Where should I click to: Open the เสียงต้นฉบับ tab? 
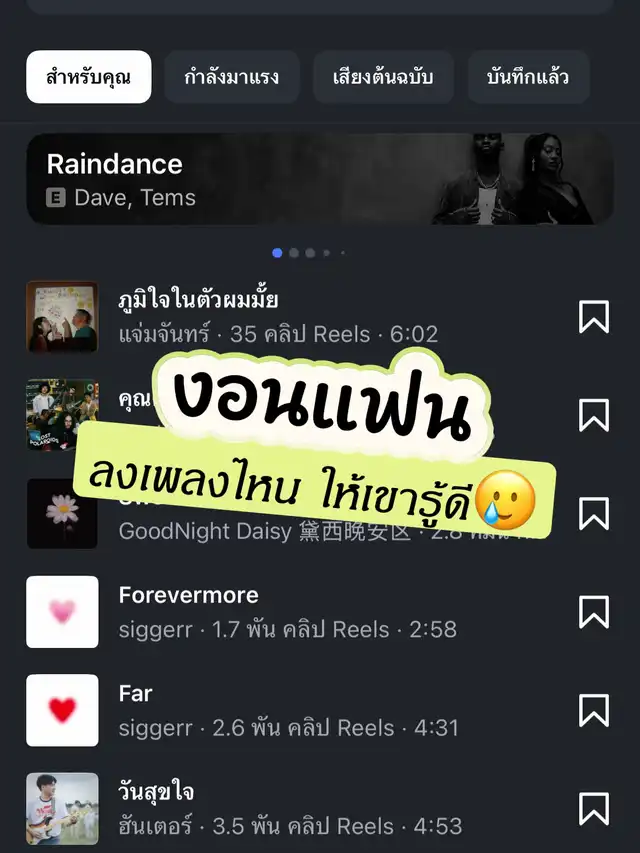[x=383, y=77]
